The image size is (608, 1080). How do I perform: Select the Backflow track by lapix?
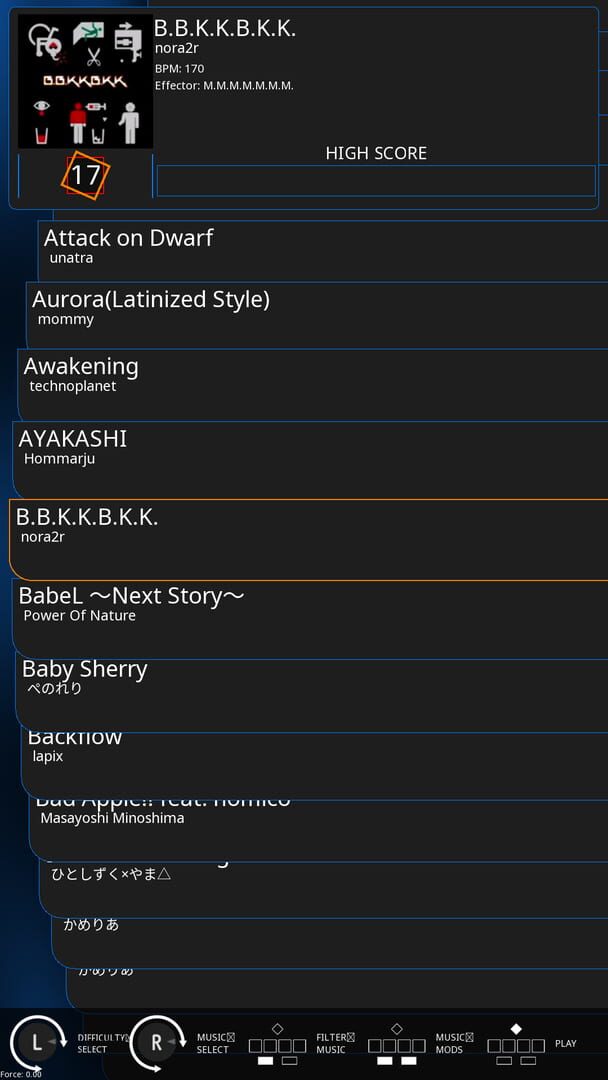(315, 765)
